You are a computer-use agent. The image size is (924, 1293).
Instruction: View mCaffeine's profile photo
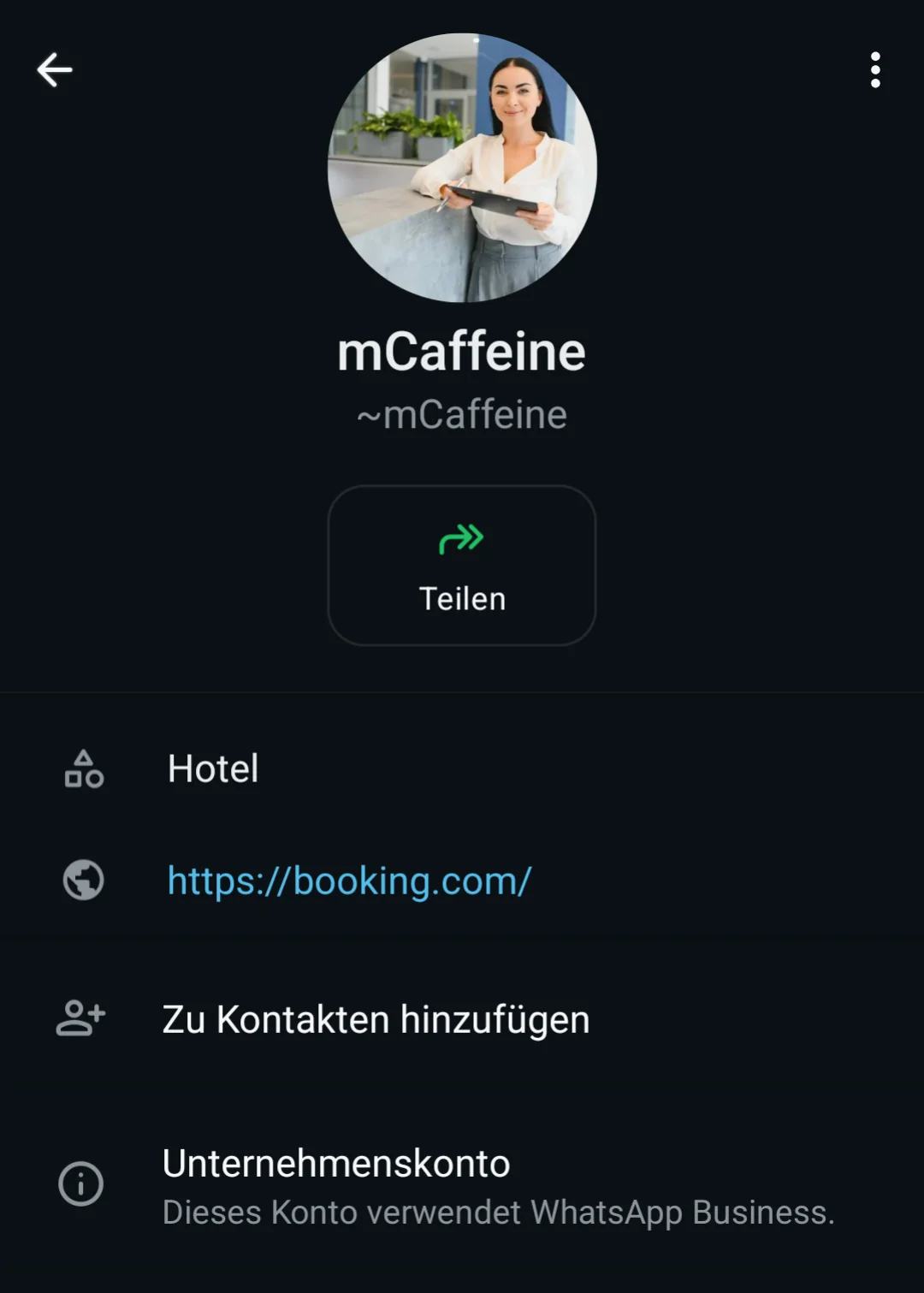(x=462, y=168)
